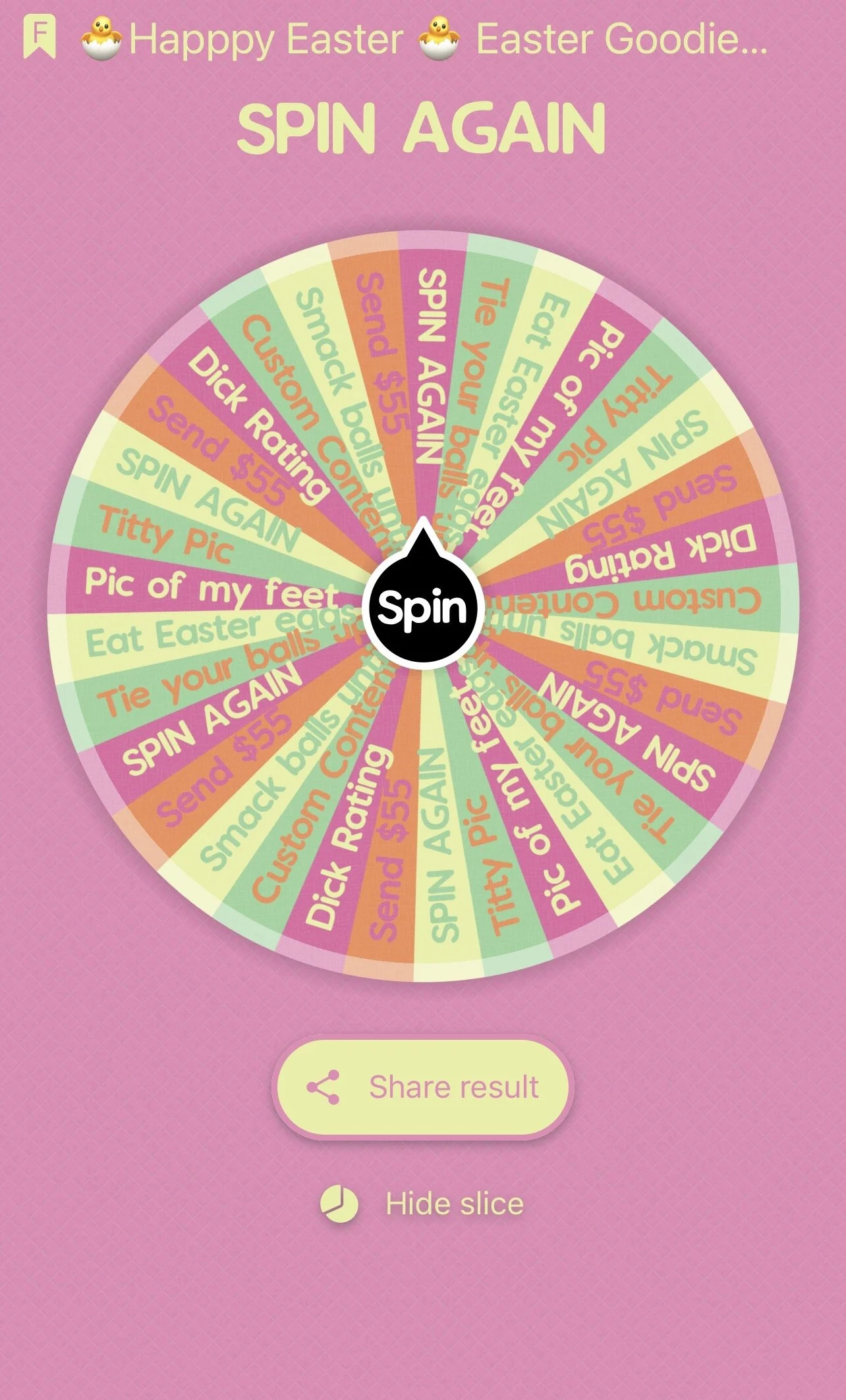Hide the selected slice
The width and height of the screenshot is (846, 1400).
pos(422,1204)
